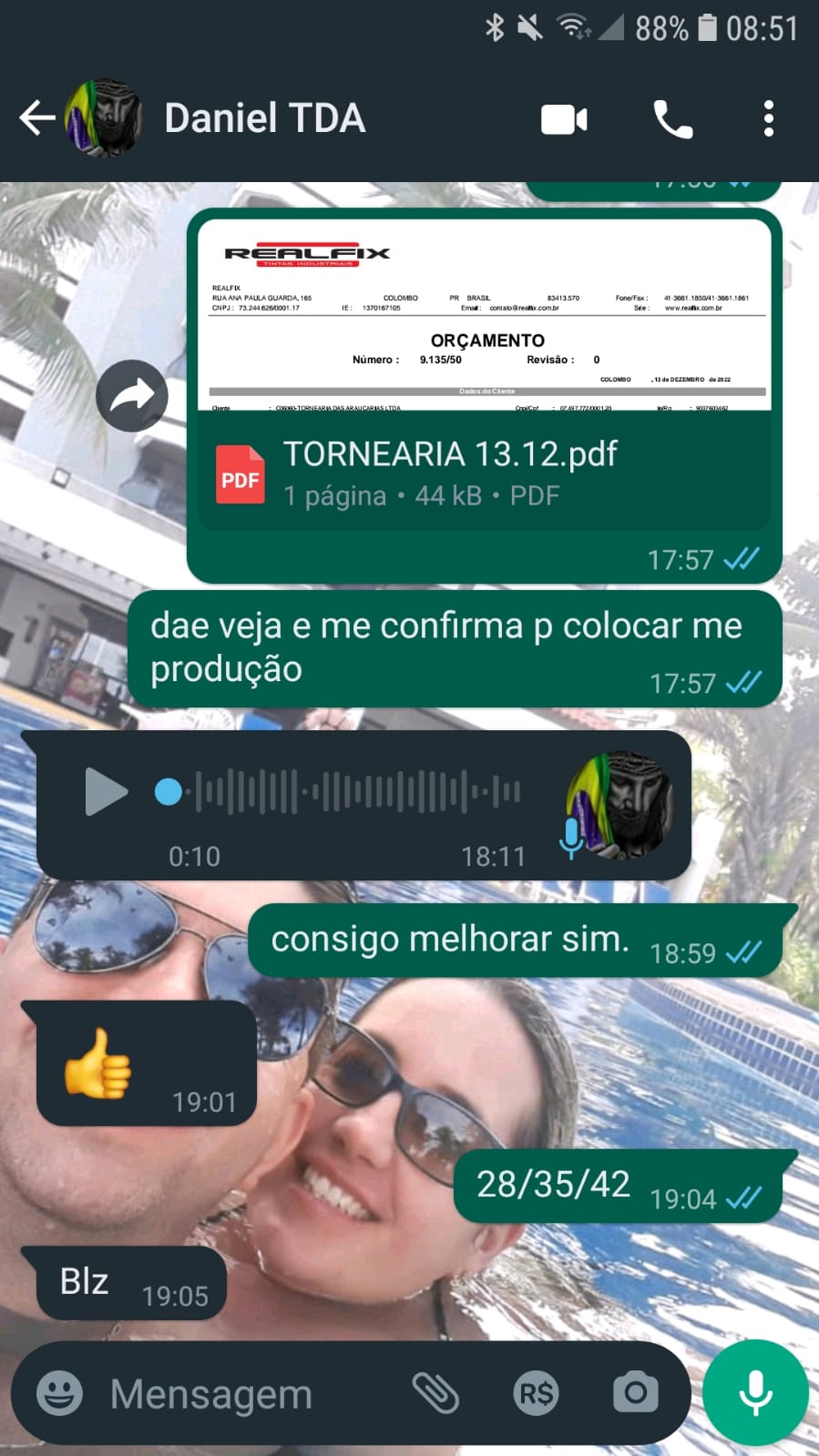Open the overflow menu
819x1456 pixels.
pyautogui.click(x=769, y=119)
